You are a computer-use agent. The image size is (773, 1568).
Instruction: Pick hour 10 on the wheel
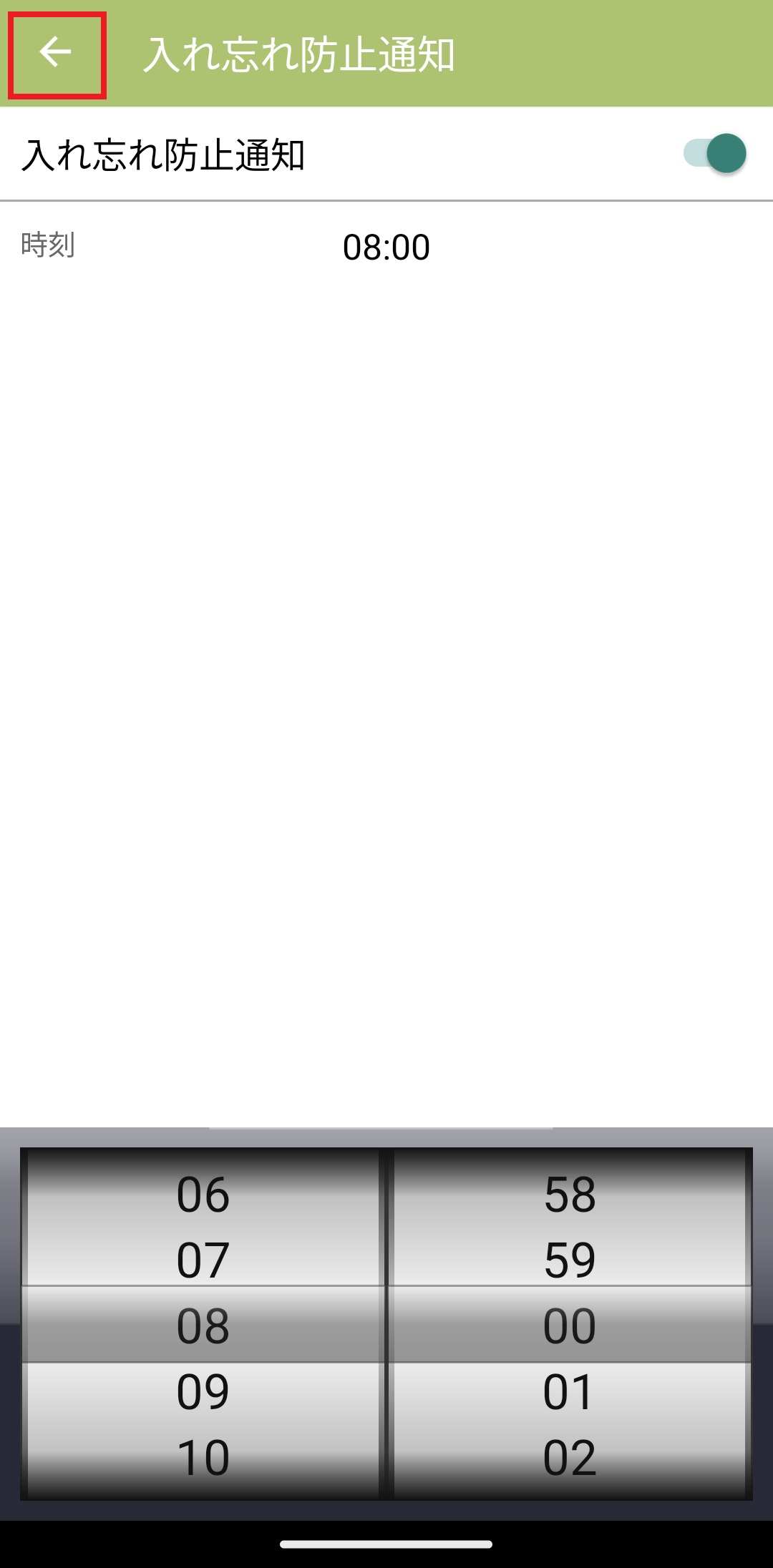203,1457
